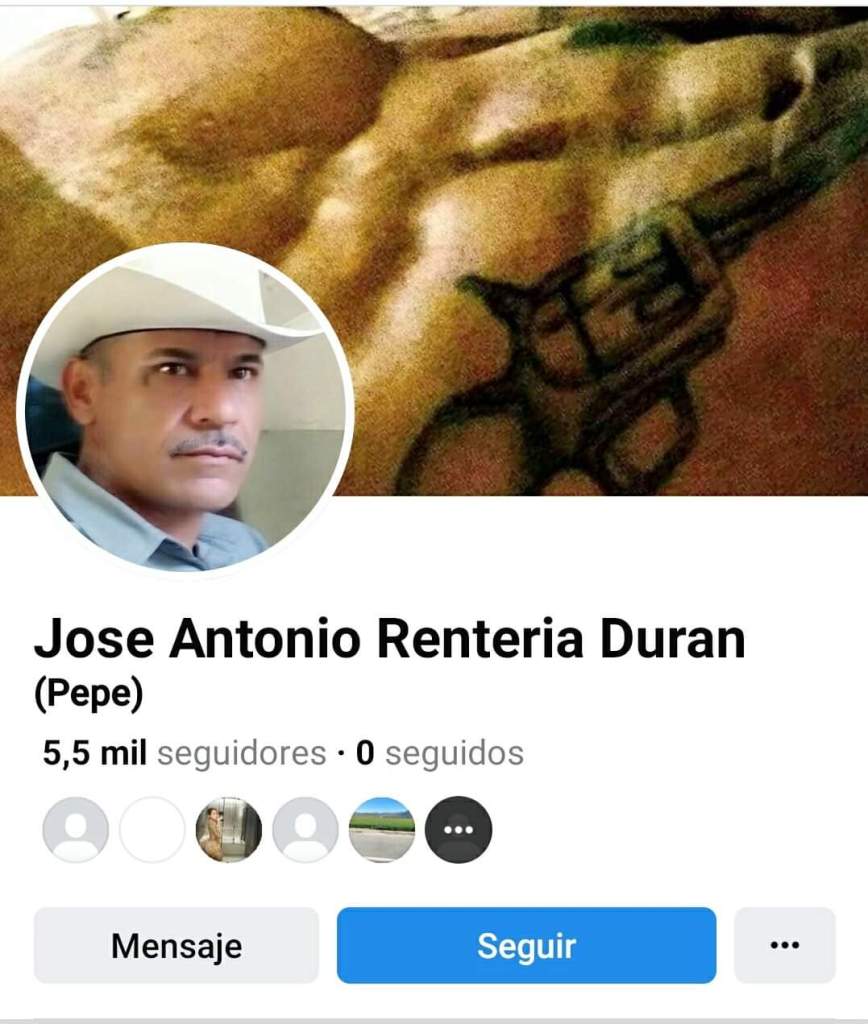
Task: Show more followers via the dark ellipsis circle
Action: point(458,829)
